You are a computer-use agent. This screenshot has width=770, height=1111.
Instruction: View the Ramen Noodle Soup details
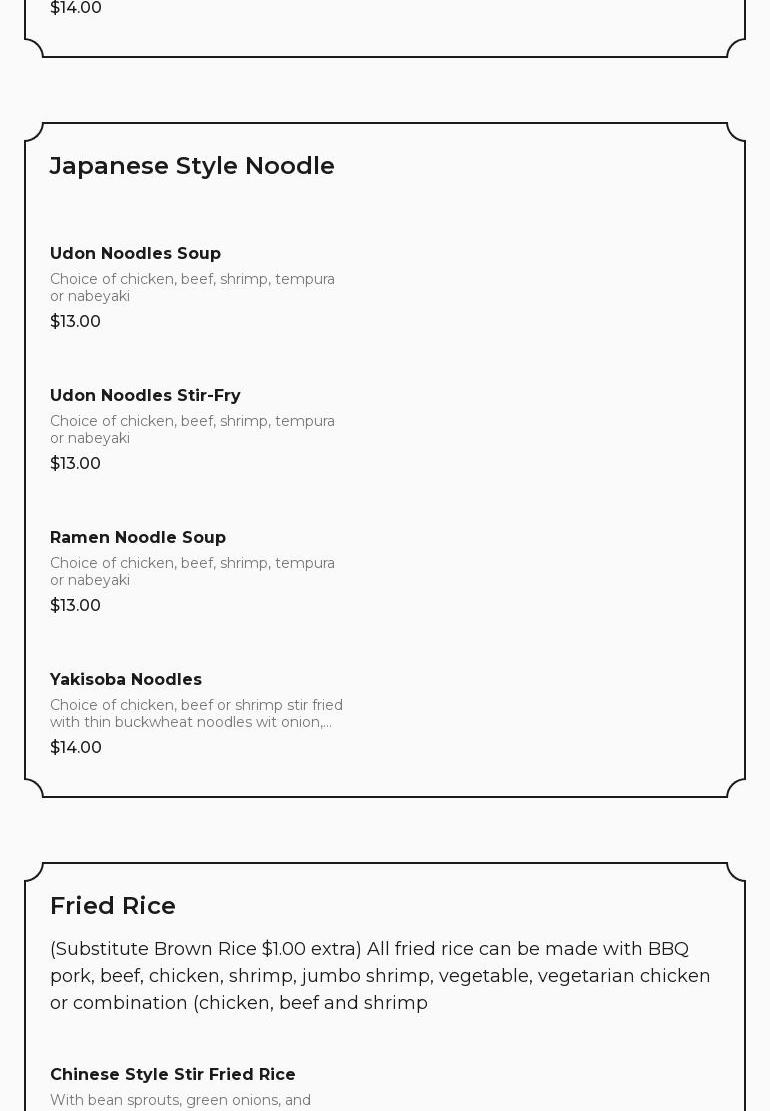pyautogui.click(x=138, y=538)
